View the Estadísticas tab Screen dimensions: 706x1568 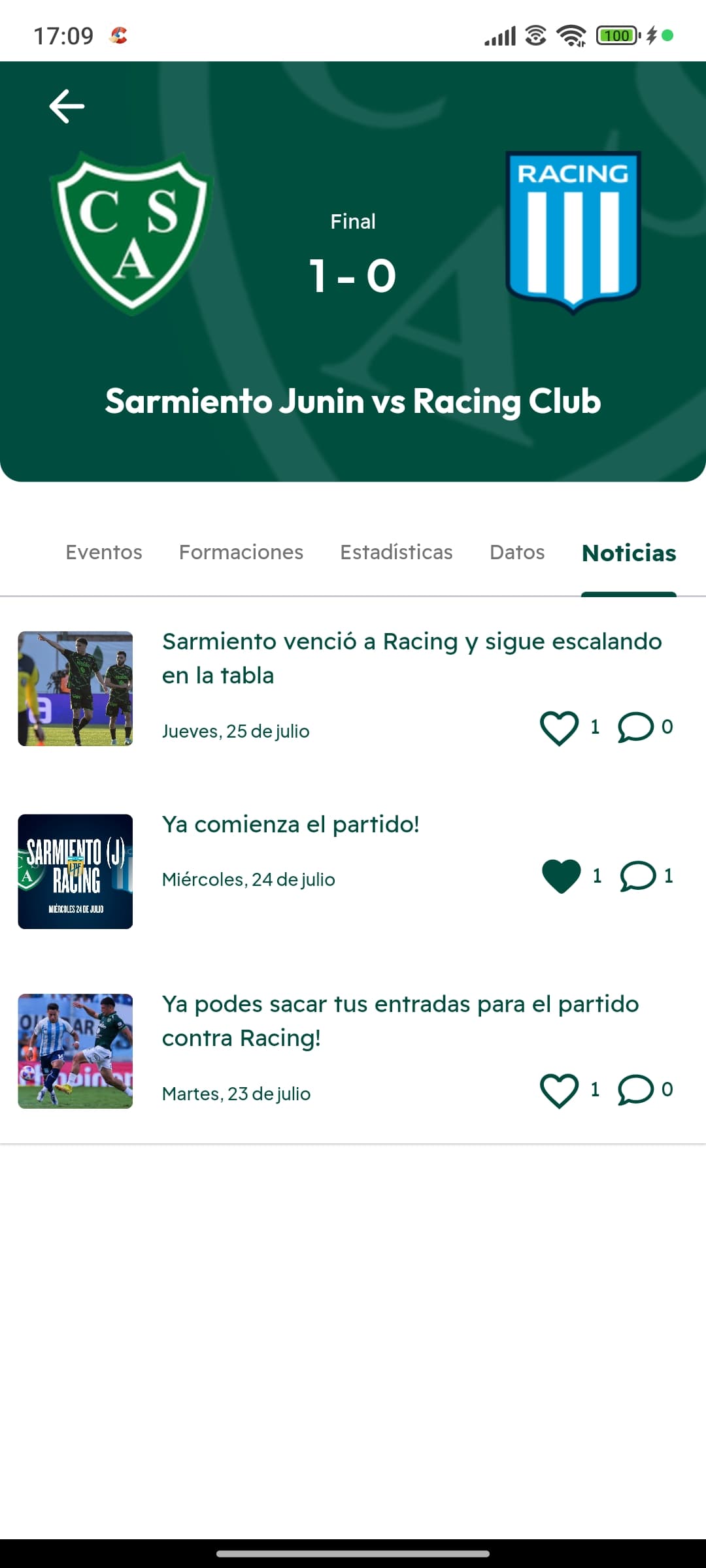pyautogui.click(x=396, y=552)
